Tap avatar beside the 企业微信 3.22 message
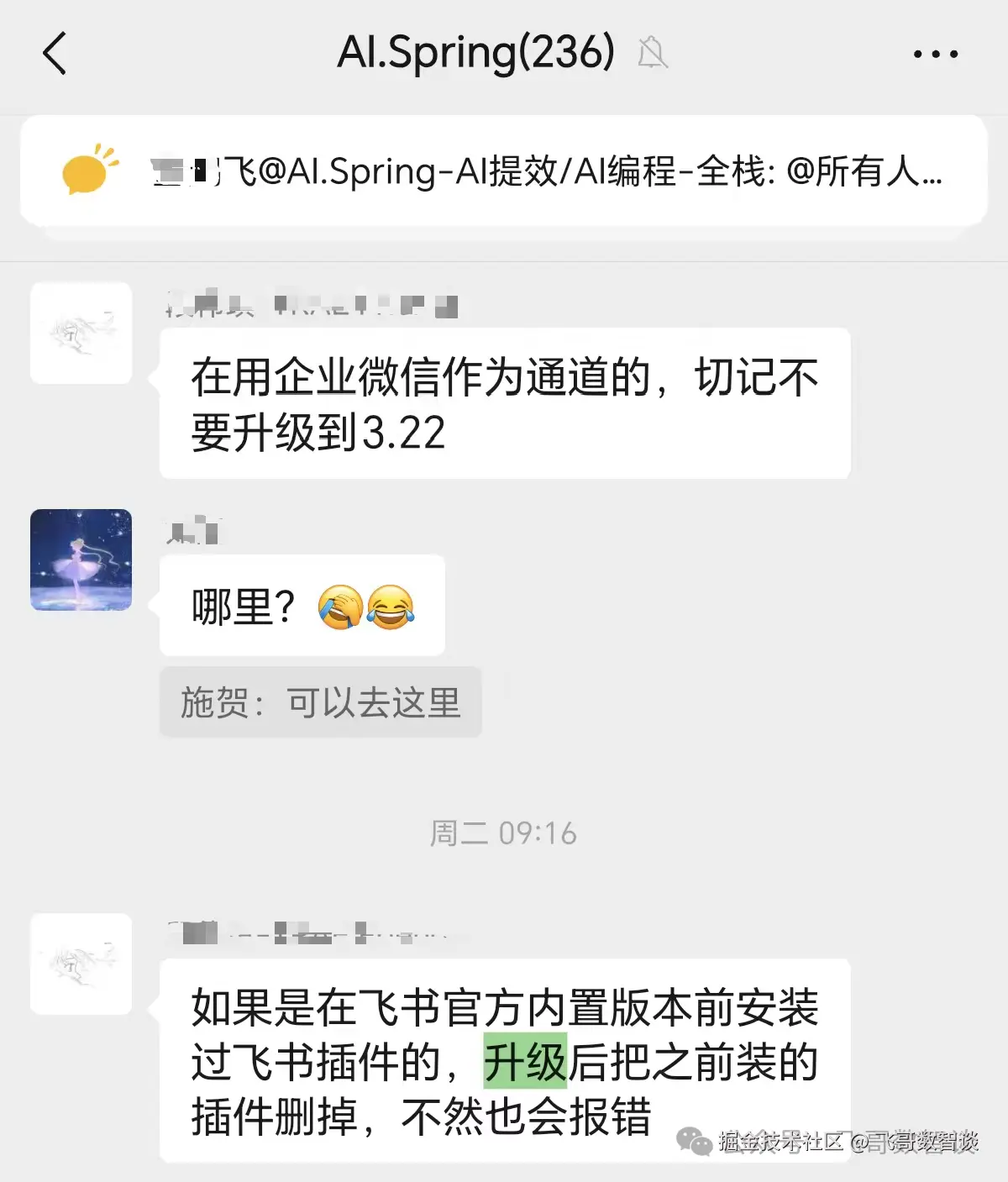Viewport: 1008px width, 1182px height. tap(81, 334)
